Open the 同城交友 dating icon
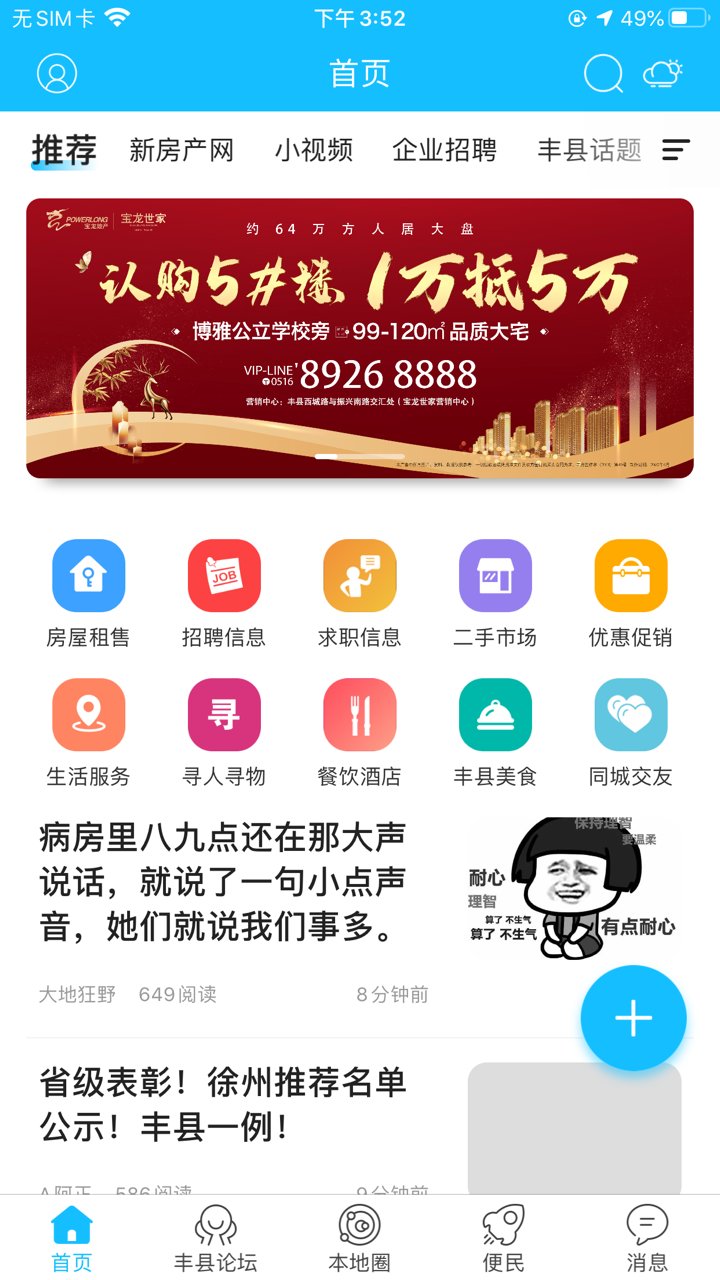This screenshot has height=1280, width=720. coord(632,715)
